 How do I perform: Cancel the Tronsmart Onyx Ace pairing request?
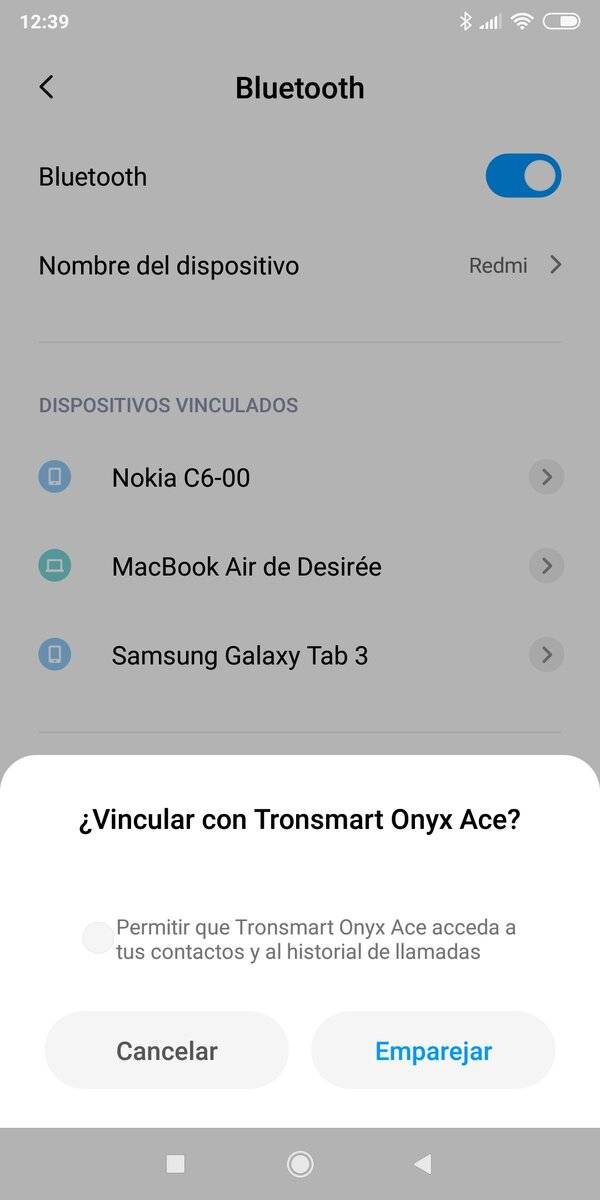click(167, 1050)
